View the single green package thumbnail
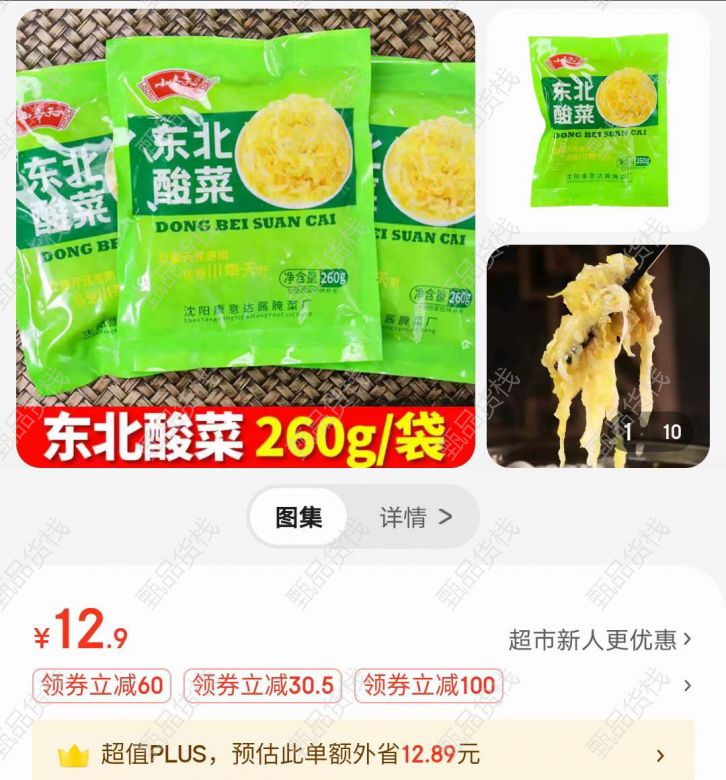 597,120
